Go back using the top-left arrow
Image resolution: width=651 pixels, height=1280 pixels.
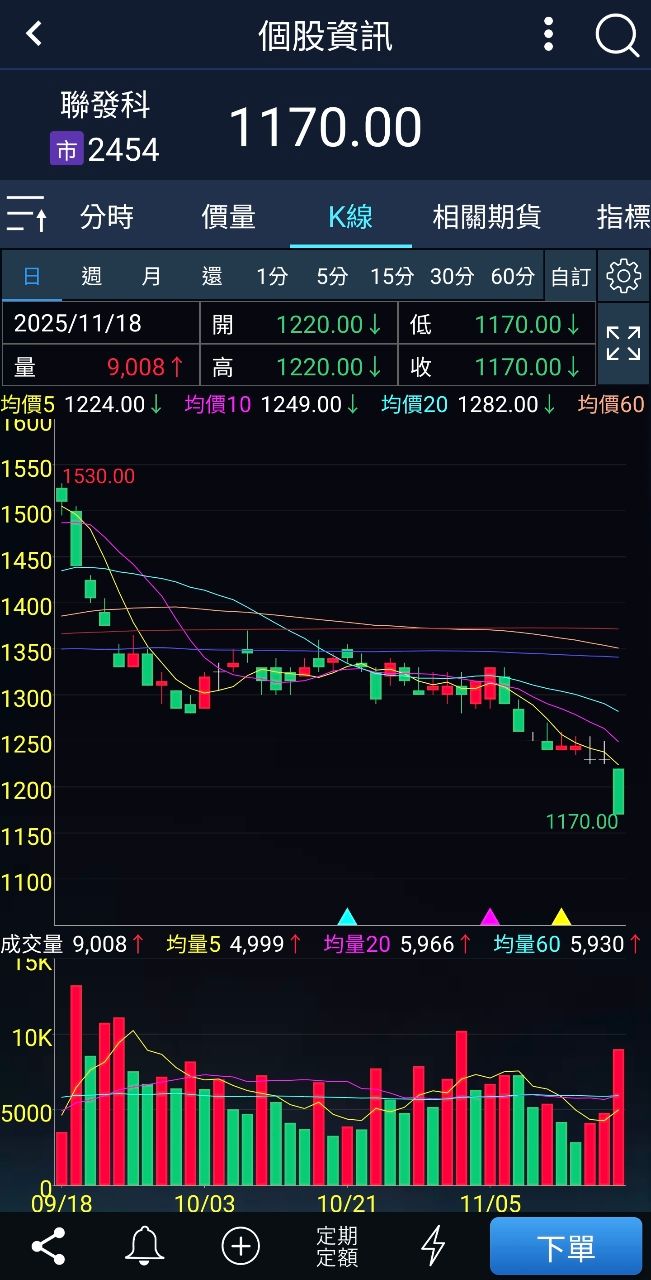34,34
